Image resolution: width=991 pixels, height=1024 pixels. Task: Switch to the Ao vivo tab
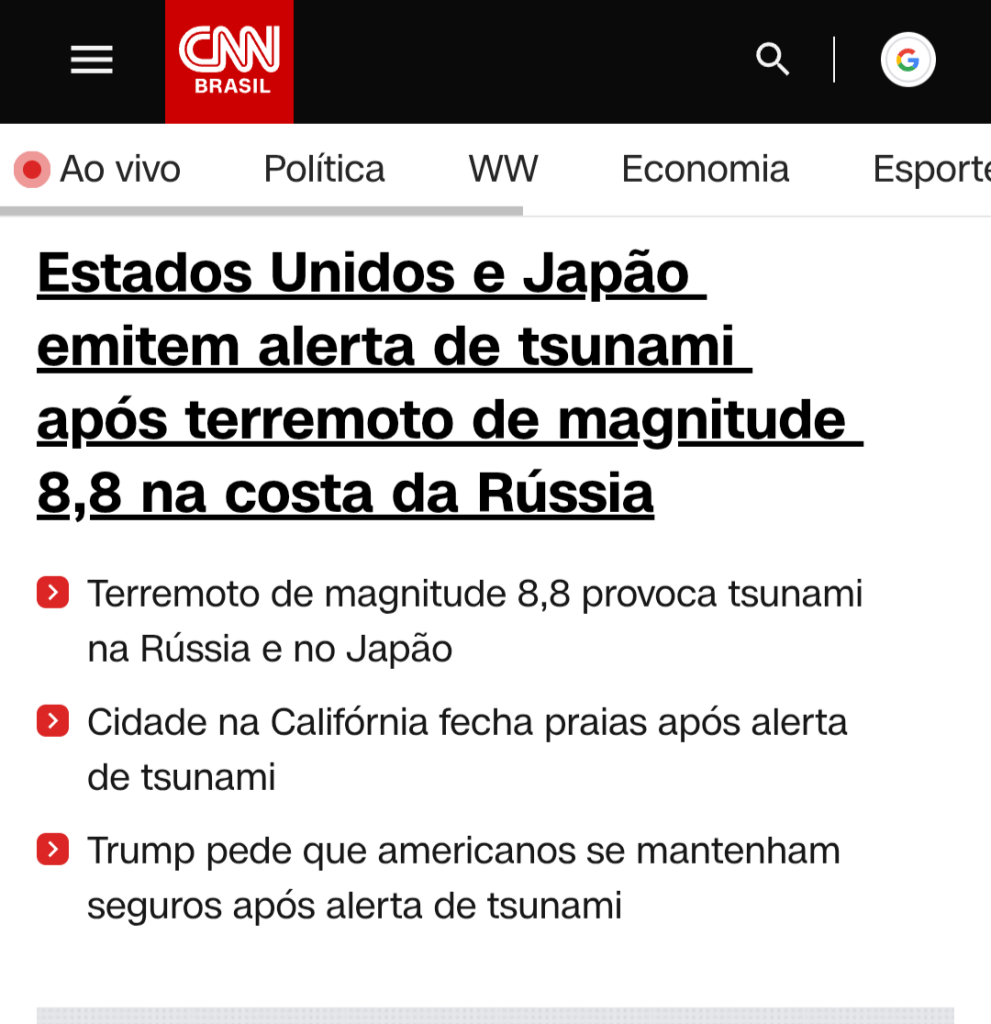pos(99,170)
